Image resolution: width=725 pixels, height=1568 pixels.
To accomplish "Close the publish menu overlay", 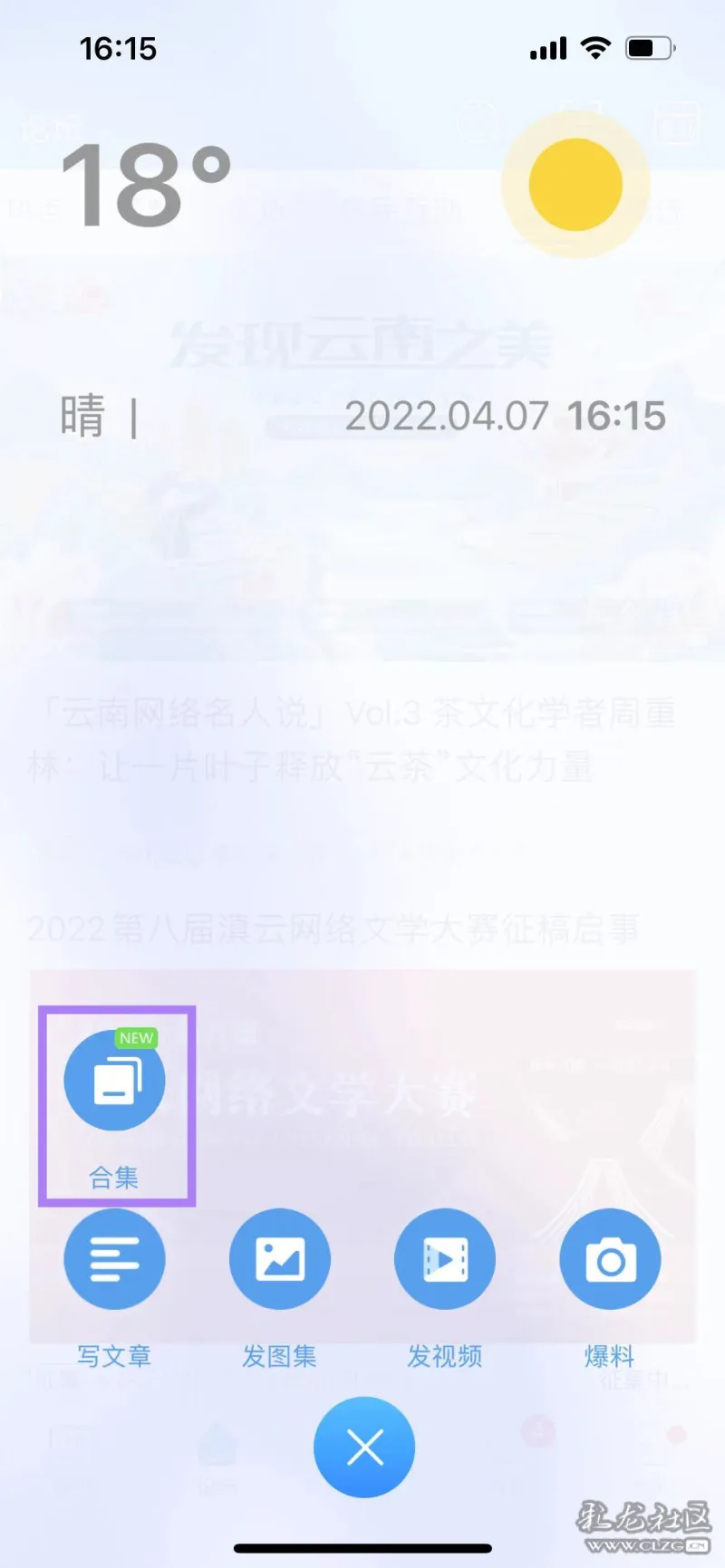I will click(x=364, y=1448).
